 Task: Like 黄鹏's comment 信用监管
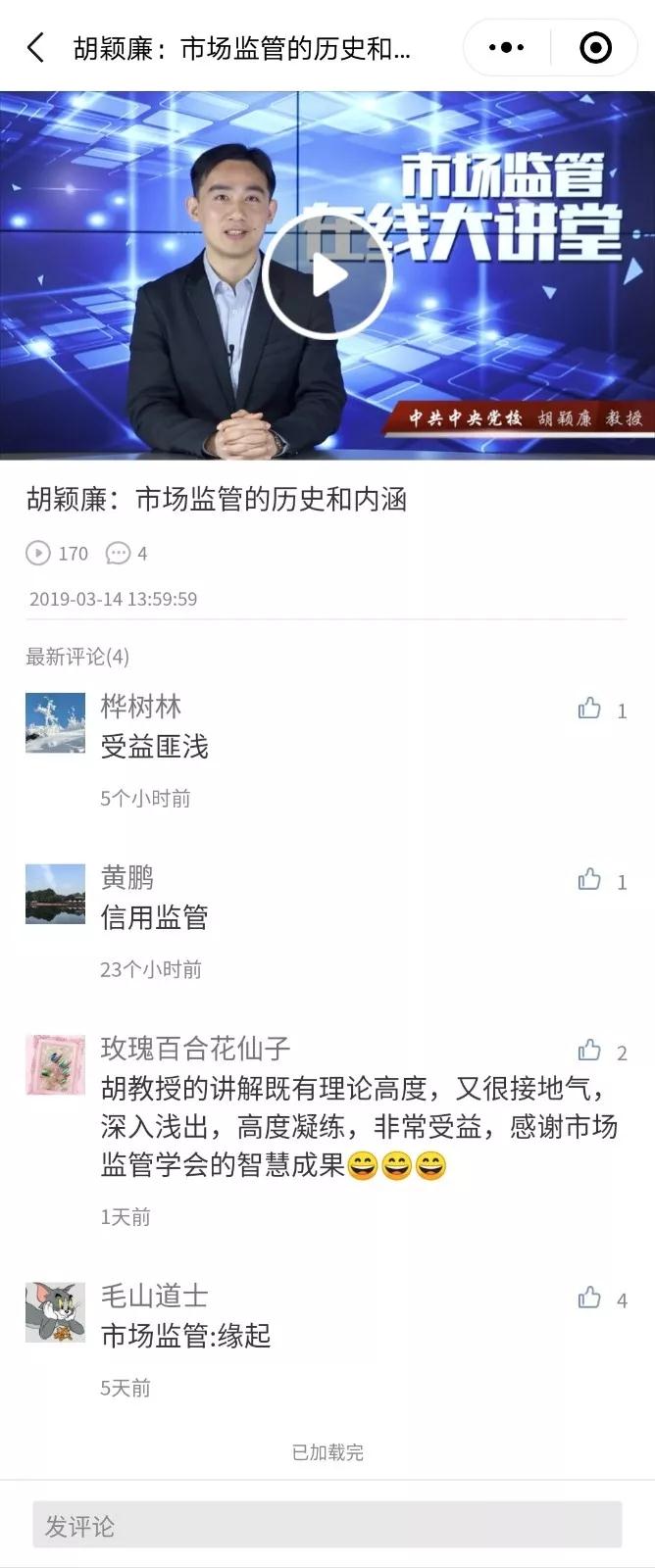(589, 879)
